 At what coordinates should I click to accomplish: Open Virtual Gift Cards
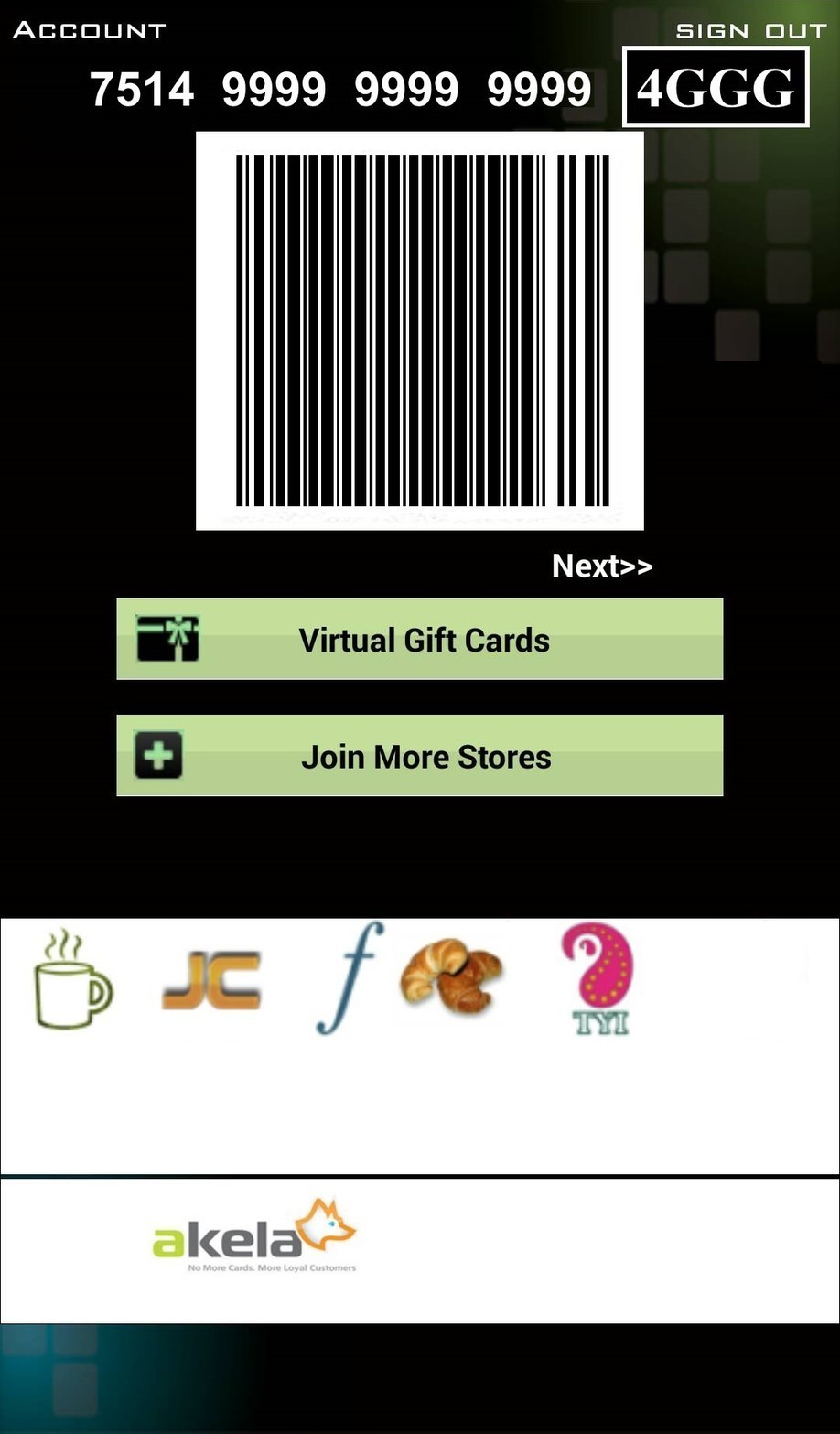[x=420, y=640]
